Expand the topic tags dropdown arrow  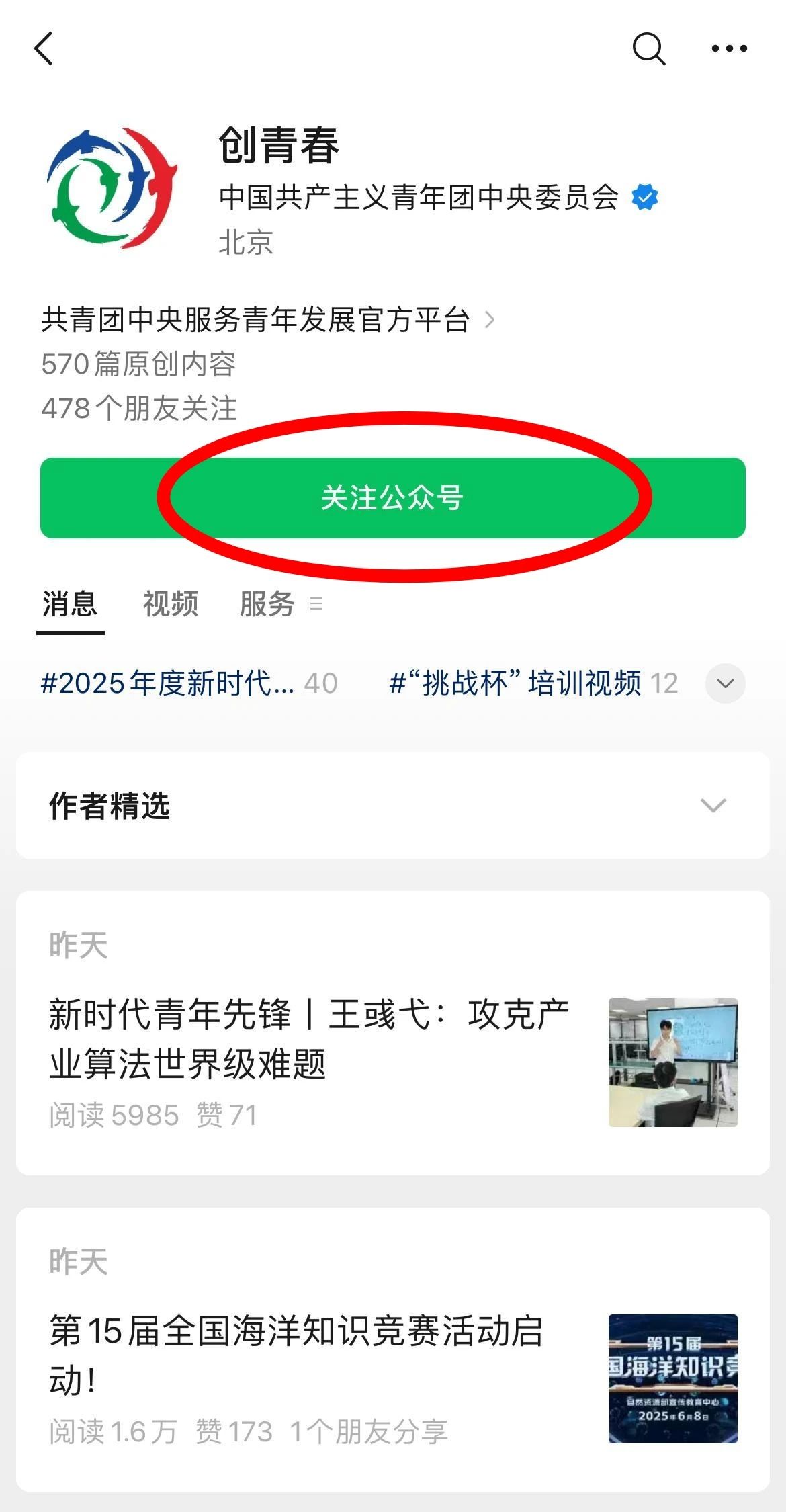pos(725,683)
